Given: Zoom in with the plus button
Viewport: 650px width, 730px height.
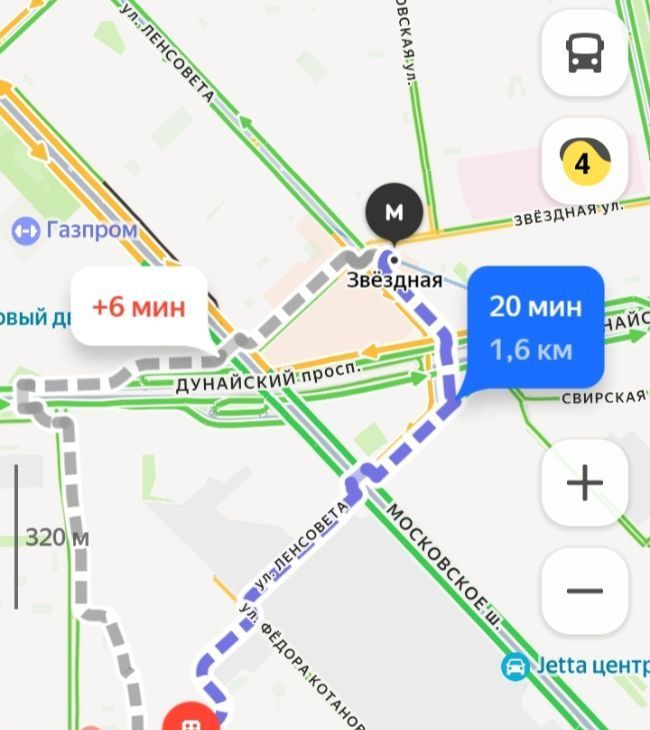Looking at the screenshot, I should point(585,483).
